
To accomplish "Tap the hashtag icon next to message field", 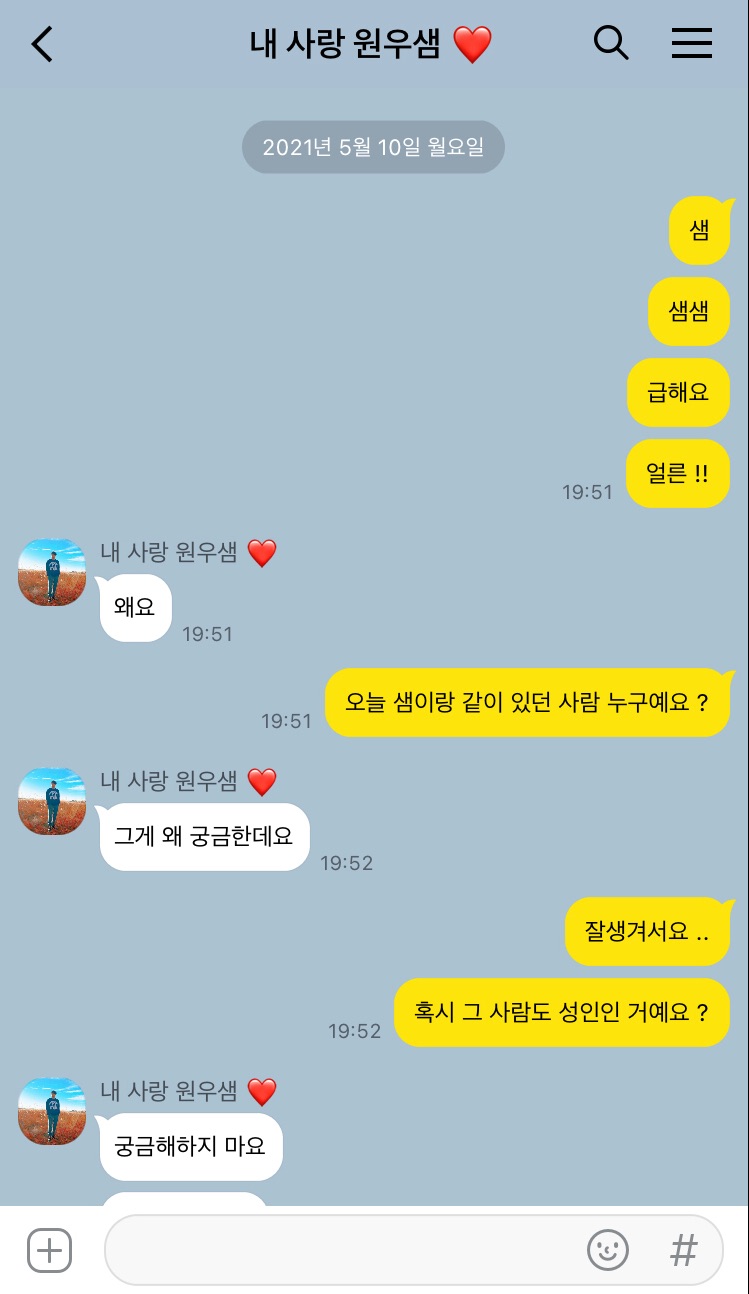I will point(683,1249).
